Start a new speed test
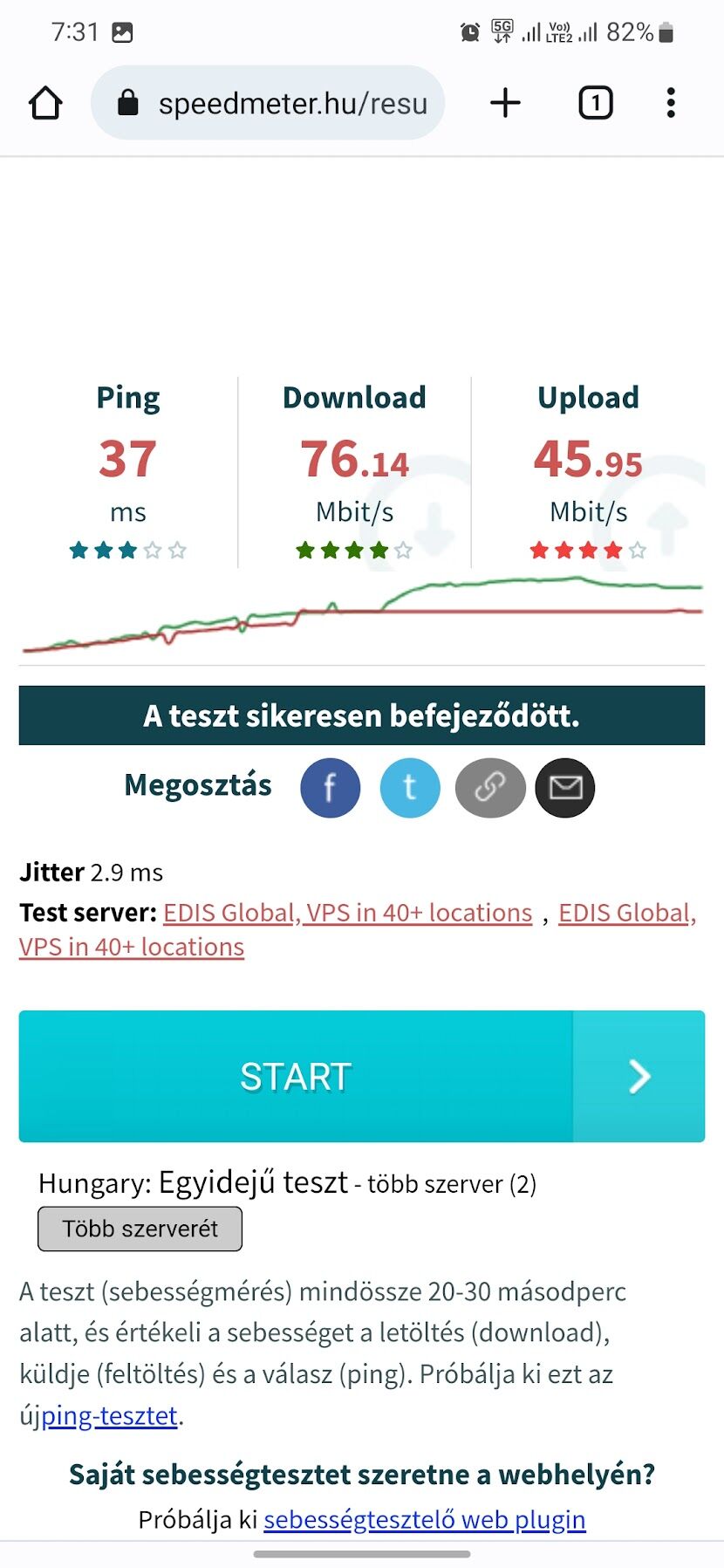Screen dimensions: 724x1568 click(x=296, y=1076)
